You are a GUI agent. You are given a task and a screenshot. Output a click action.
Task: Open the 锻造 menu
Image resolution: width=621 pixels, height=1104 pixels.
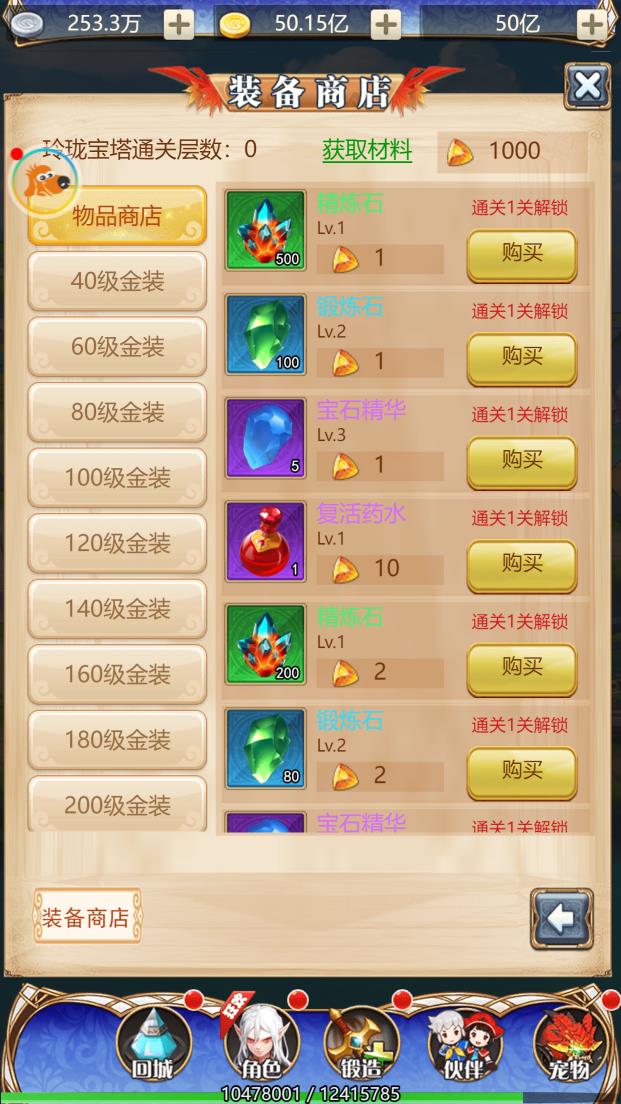click(x=362, y=1044)
